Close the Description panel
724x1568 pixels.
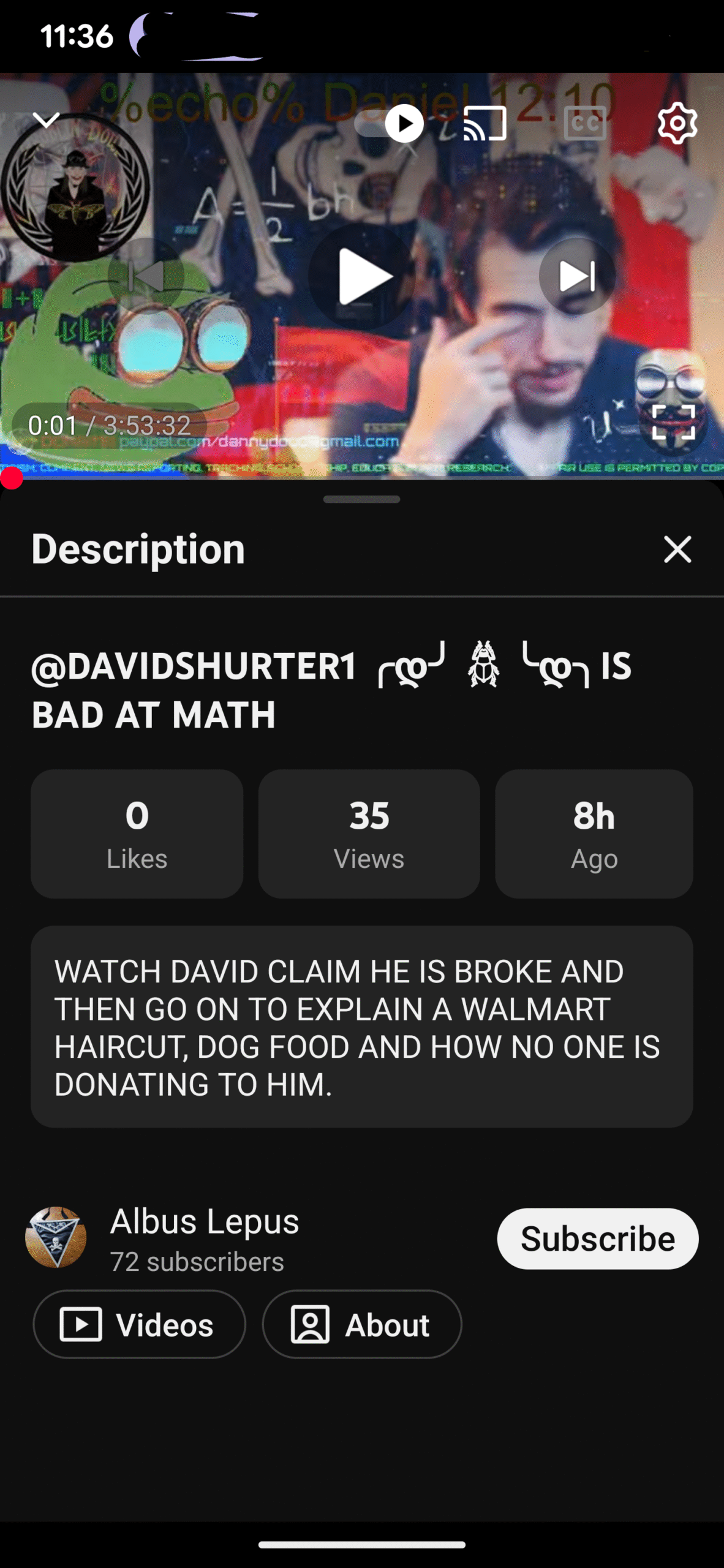click(677, 549)
